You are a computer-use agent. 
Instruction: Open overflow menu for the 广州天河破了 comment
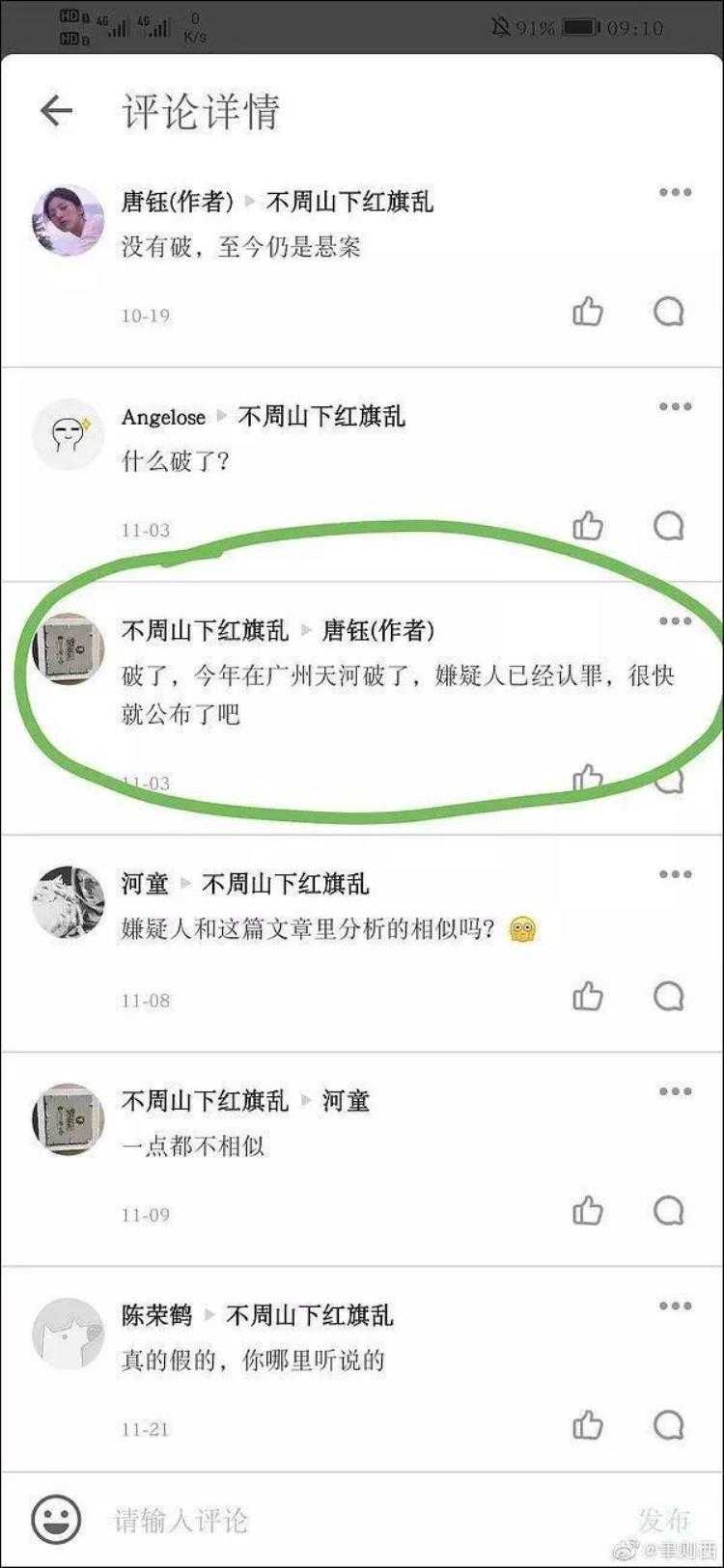pyautogui.click(x=675, y=621)
